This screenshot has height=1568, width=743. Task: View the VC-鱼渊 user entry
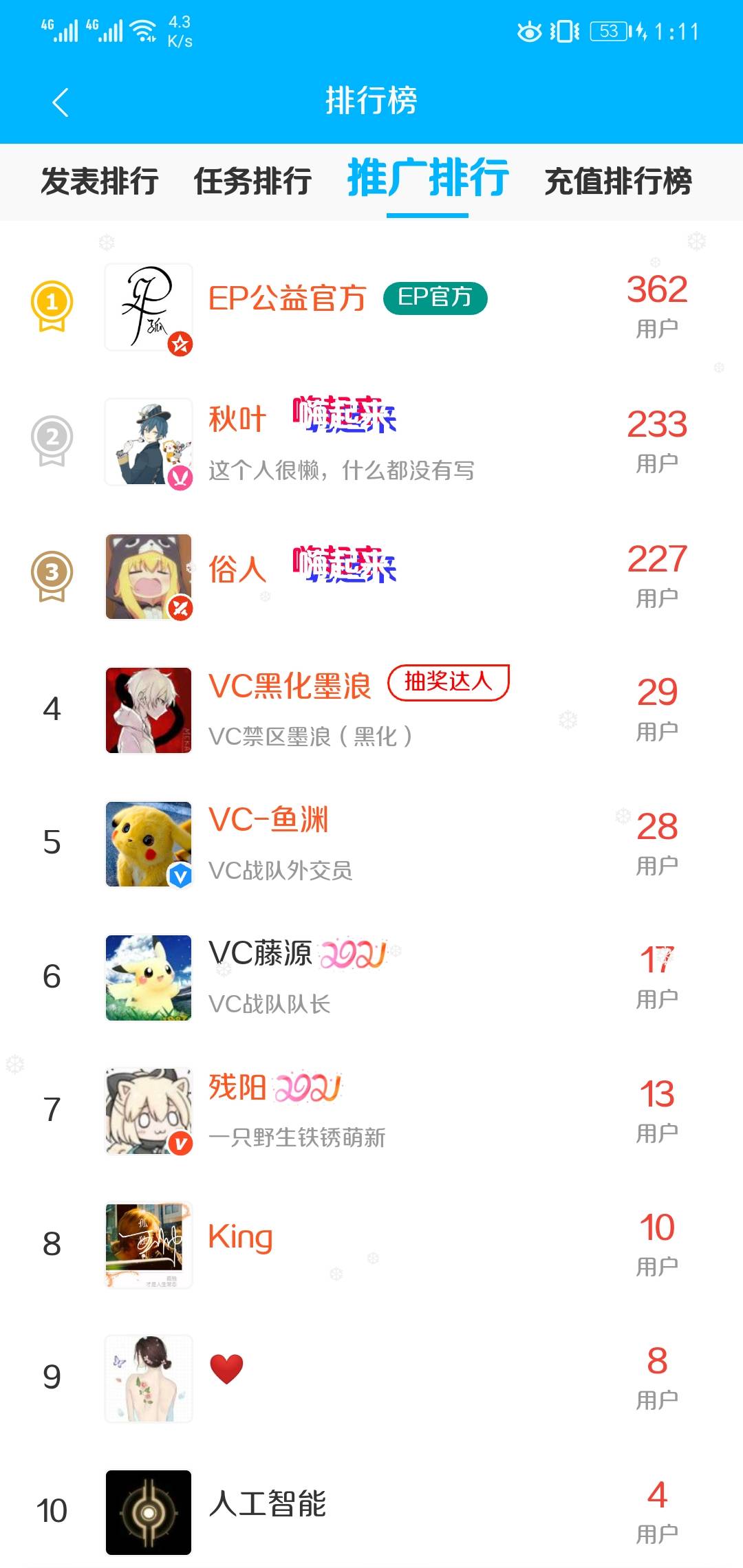[371, 844]
